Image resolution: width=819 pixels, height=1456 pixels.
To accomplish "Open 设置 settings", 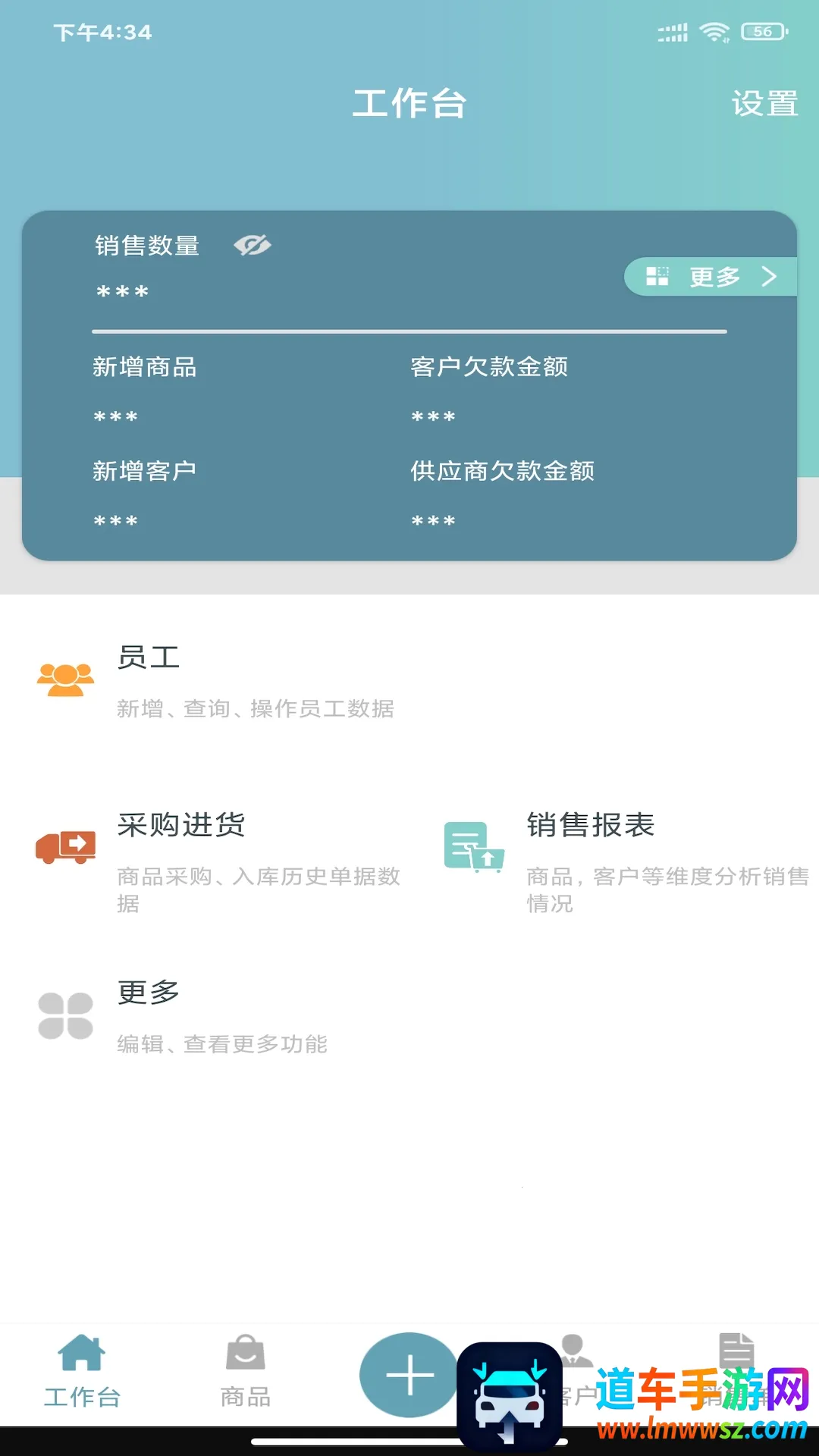I will [764, 104].
